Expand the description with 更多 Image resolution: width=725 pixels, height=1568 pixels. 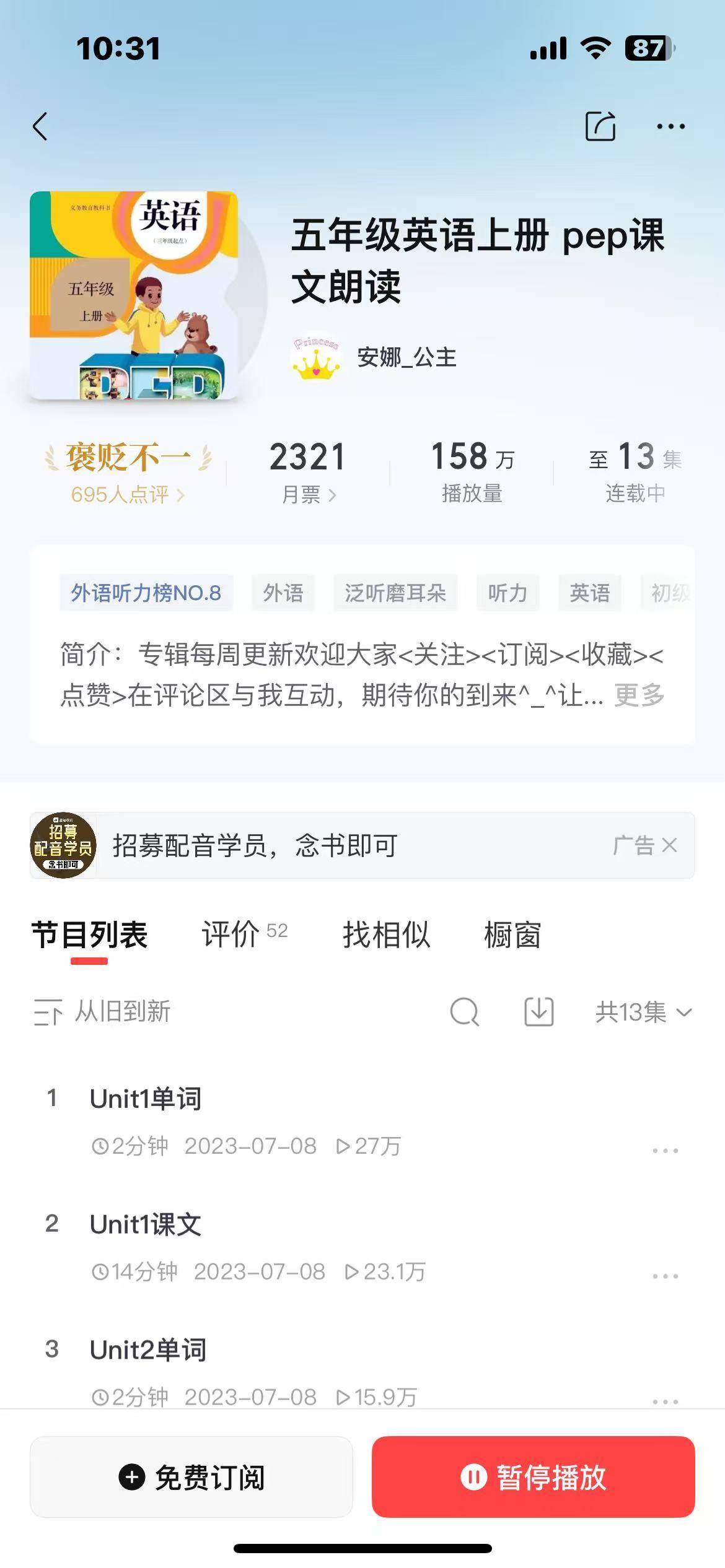[x=639, y=695]
